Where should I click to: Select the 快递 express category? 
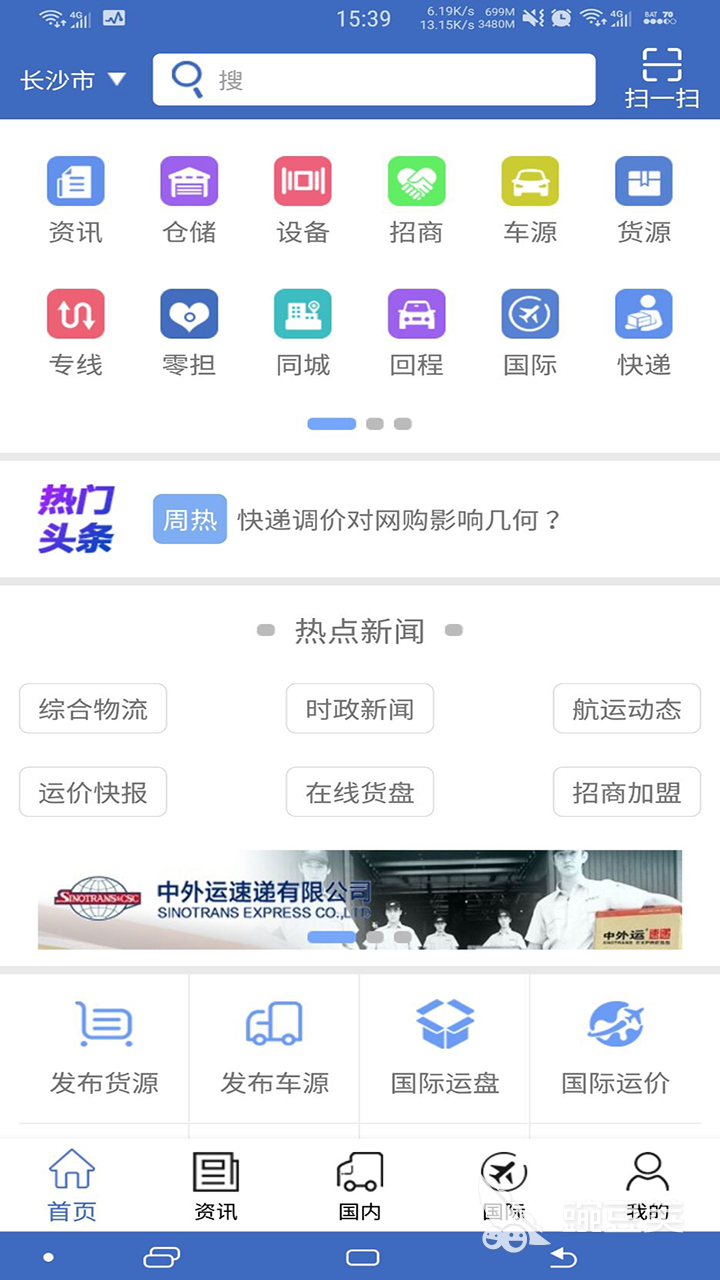click(644, 332)
